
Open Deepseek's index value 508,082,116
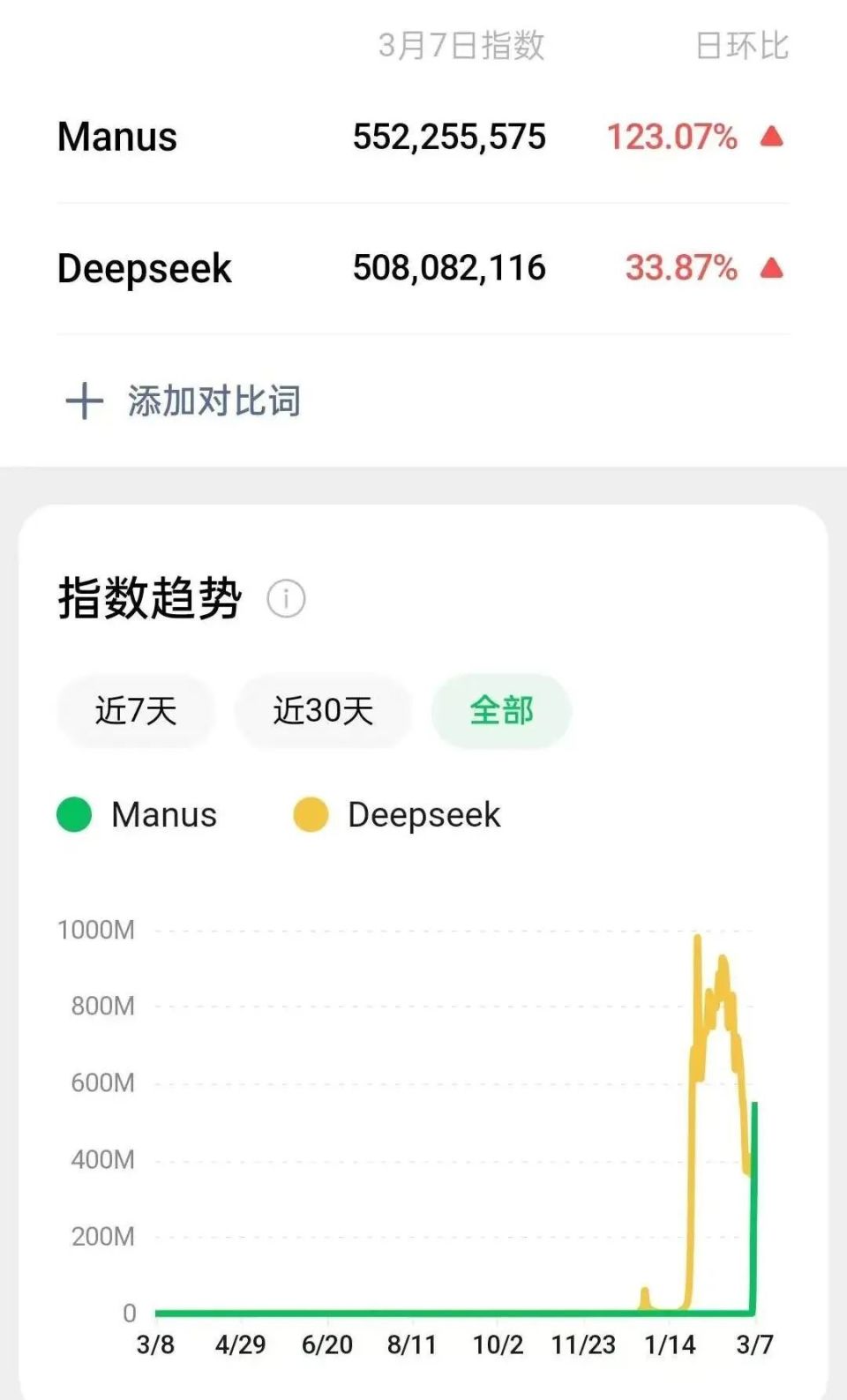pyautogui.click(x=449, y=266)
